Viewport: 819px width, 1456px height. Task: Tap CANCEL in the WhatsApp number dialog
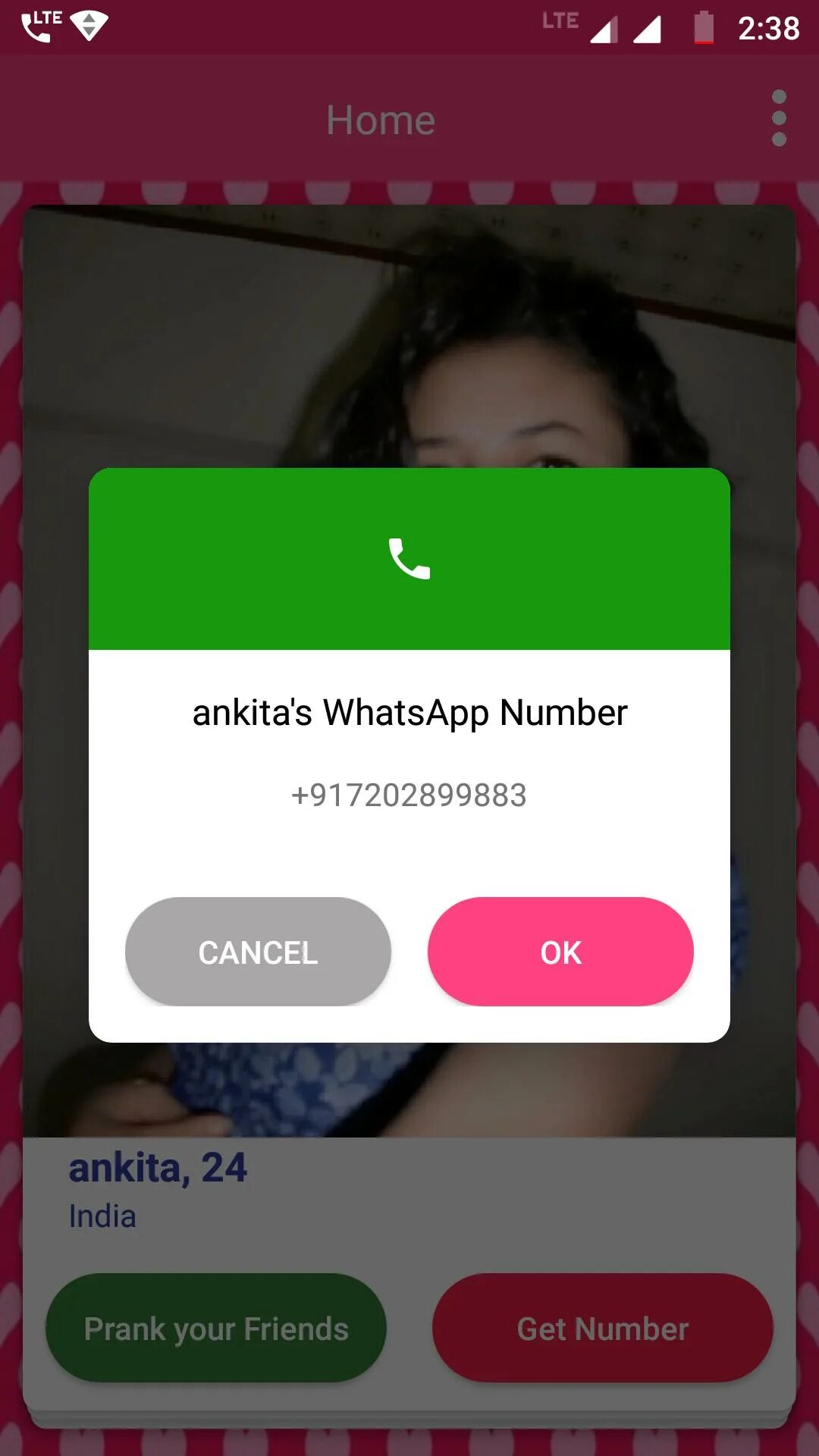coord(258,952)
